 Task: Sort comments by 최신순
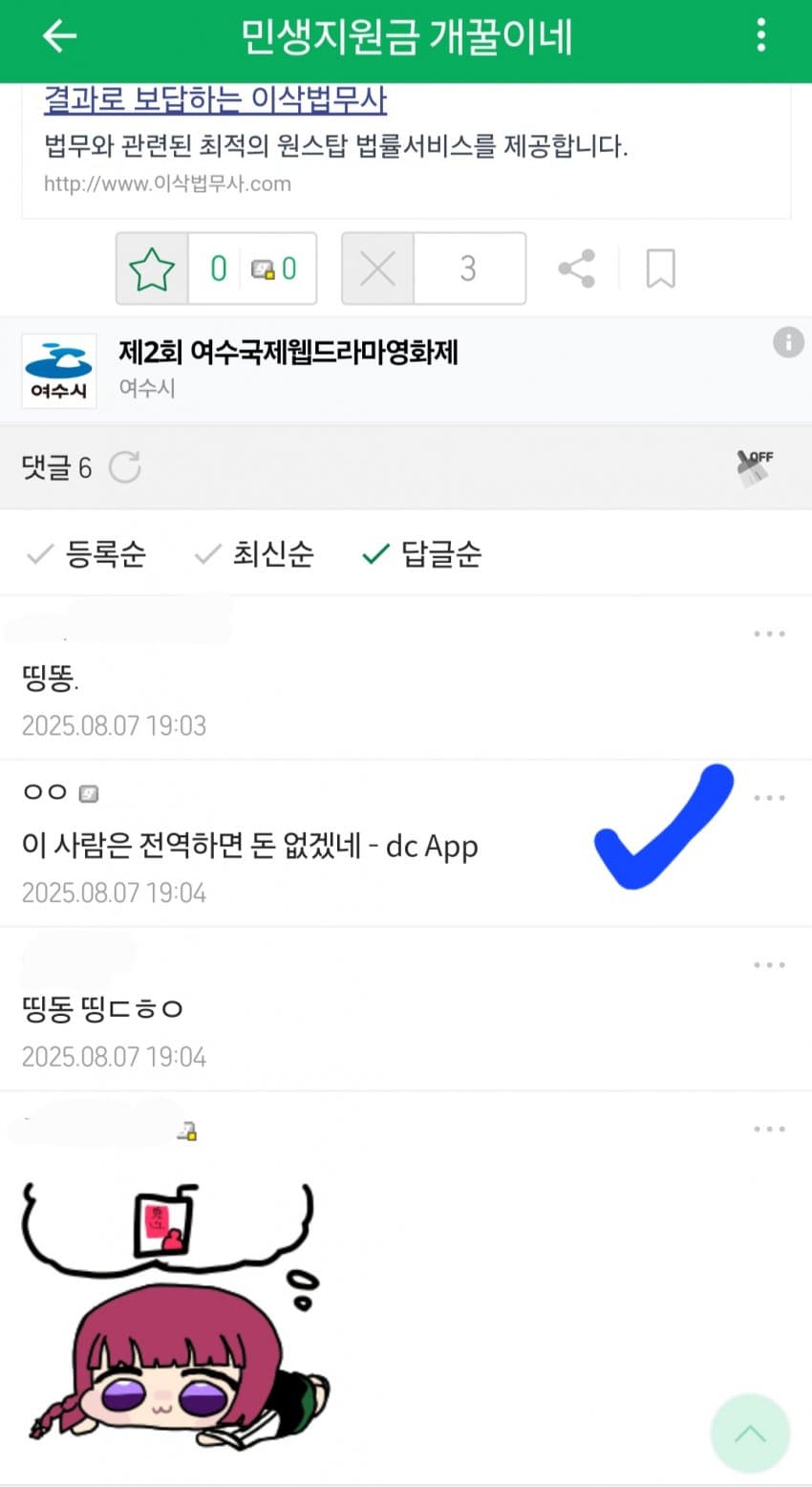255,553
